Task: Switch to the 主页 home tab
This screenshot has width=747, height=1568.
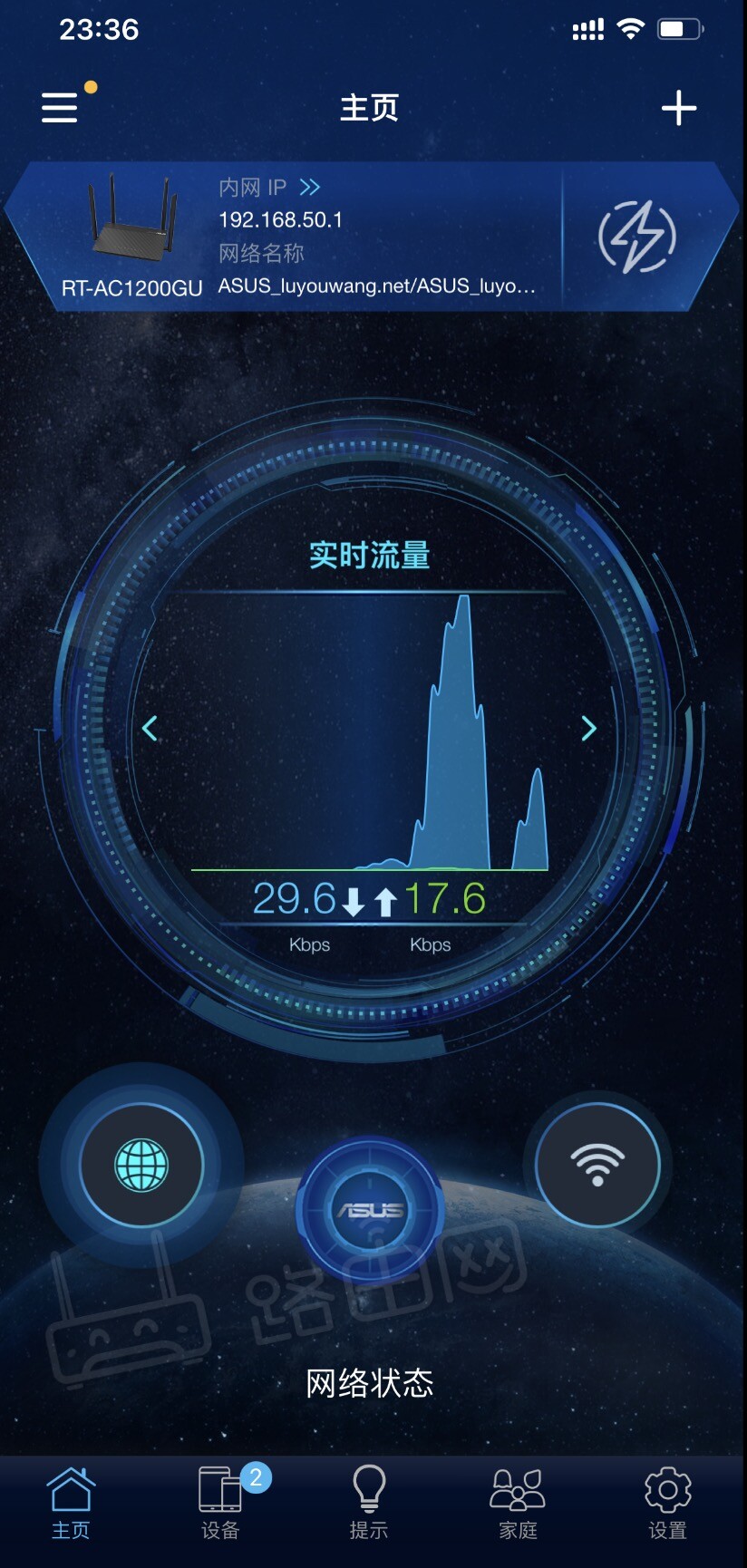Action: point(71,1500)
